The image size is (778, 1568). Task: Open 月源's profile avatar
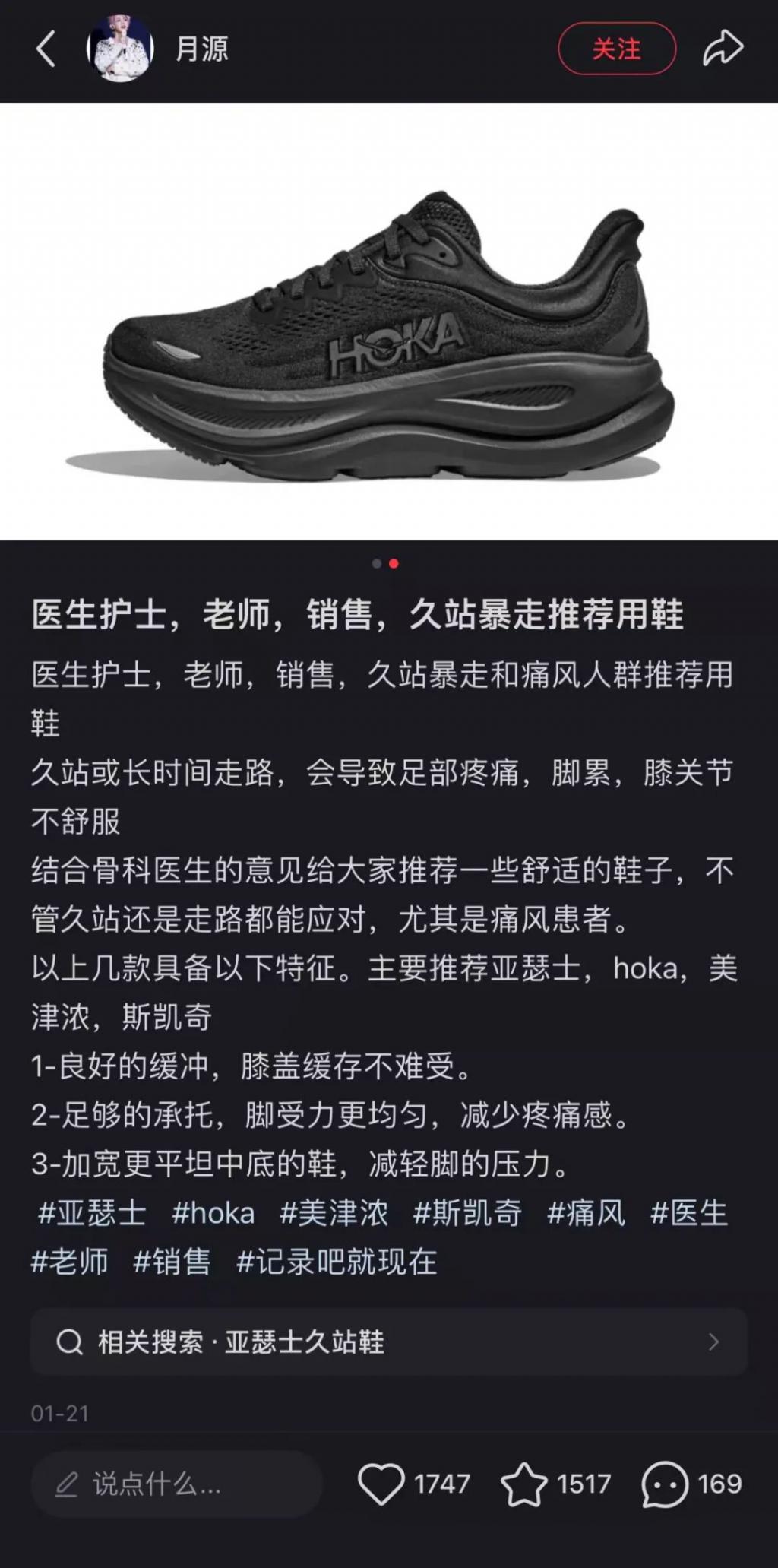pos(120,49)
